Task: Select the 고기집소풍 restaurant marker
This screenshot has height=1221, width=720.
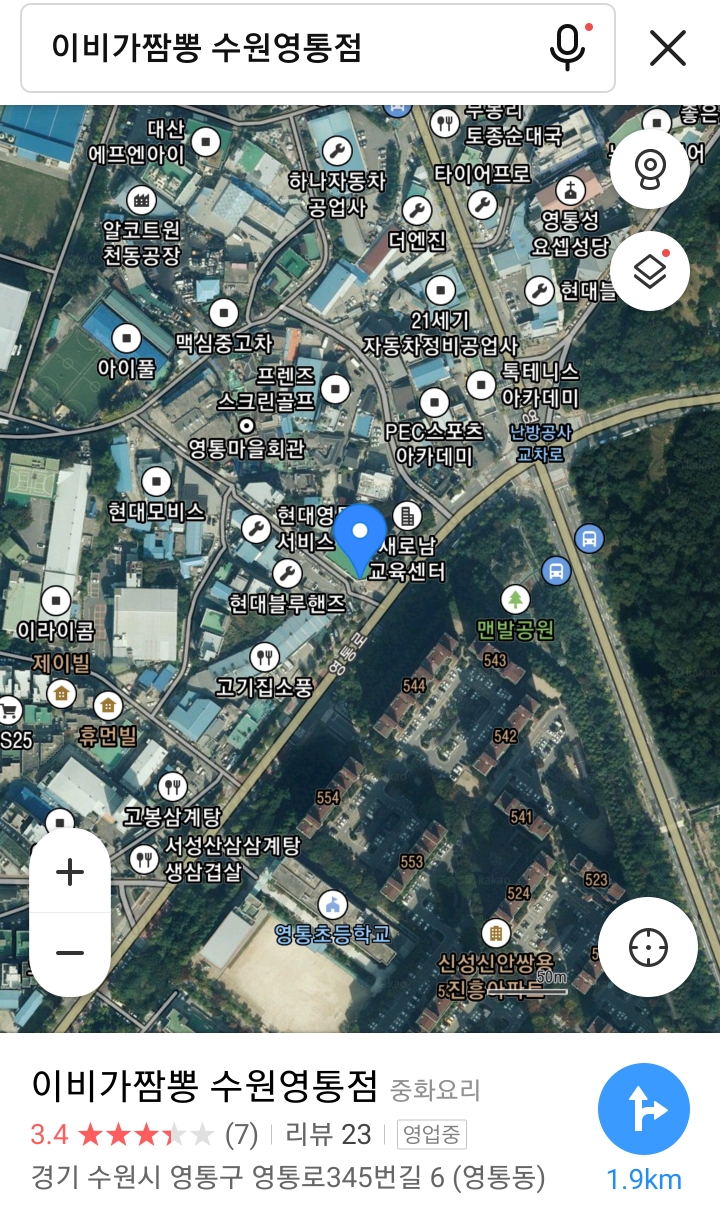Action: [264, 656]
